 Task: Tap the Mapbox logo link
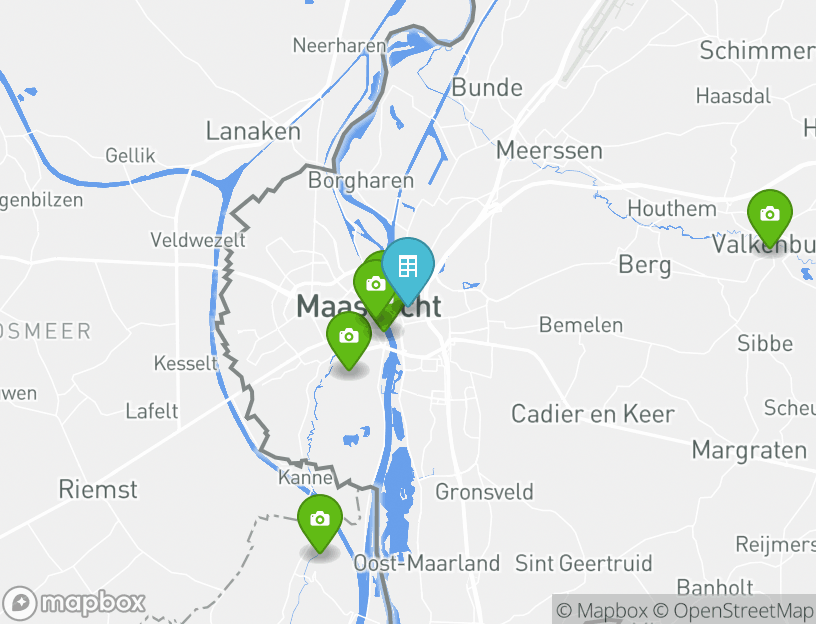tap(76, 603)
